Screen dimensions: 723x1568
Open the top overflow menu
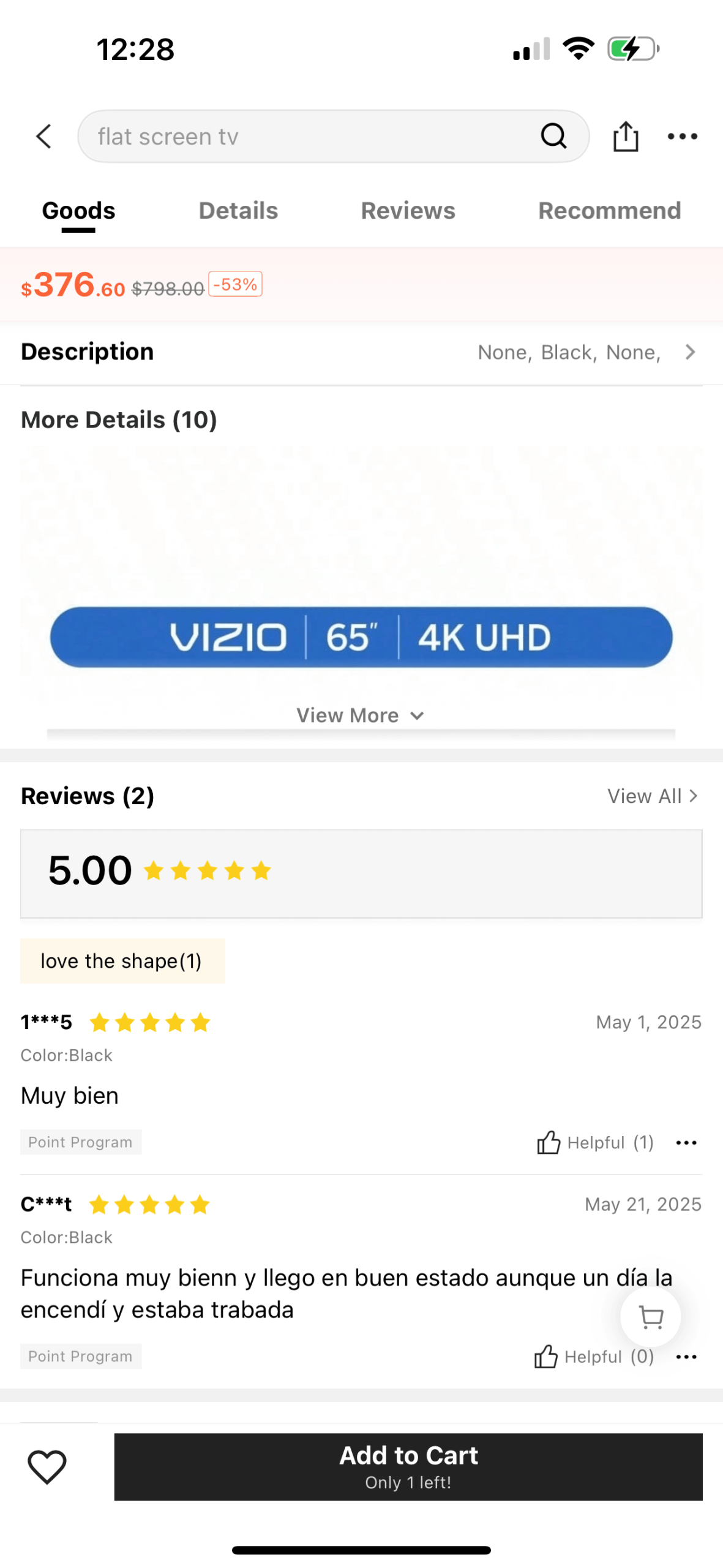(682, 136)
